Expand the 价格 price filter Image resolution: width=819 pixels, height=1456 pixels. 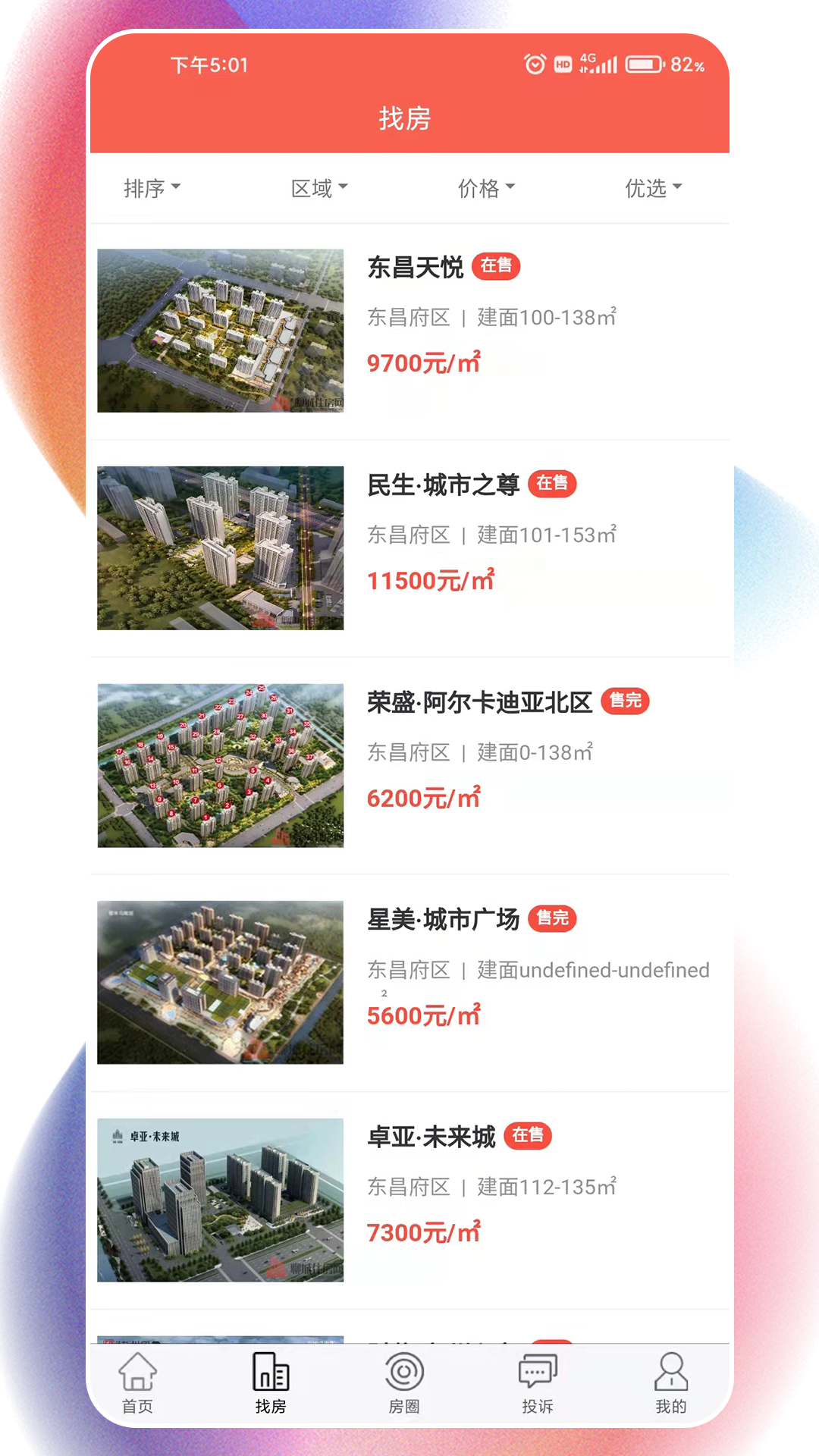coord(486,188)
